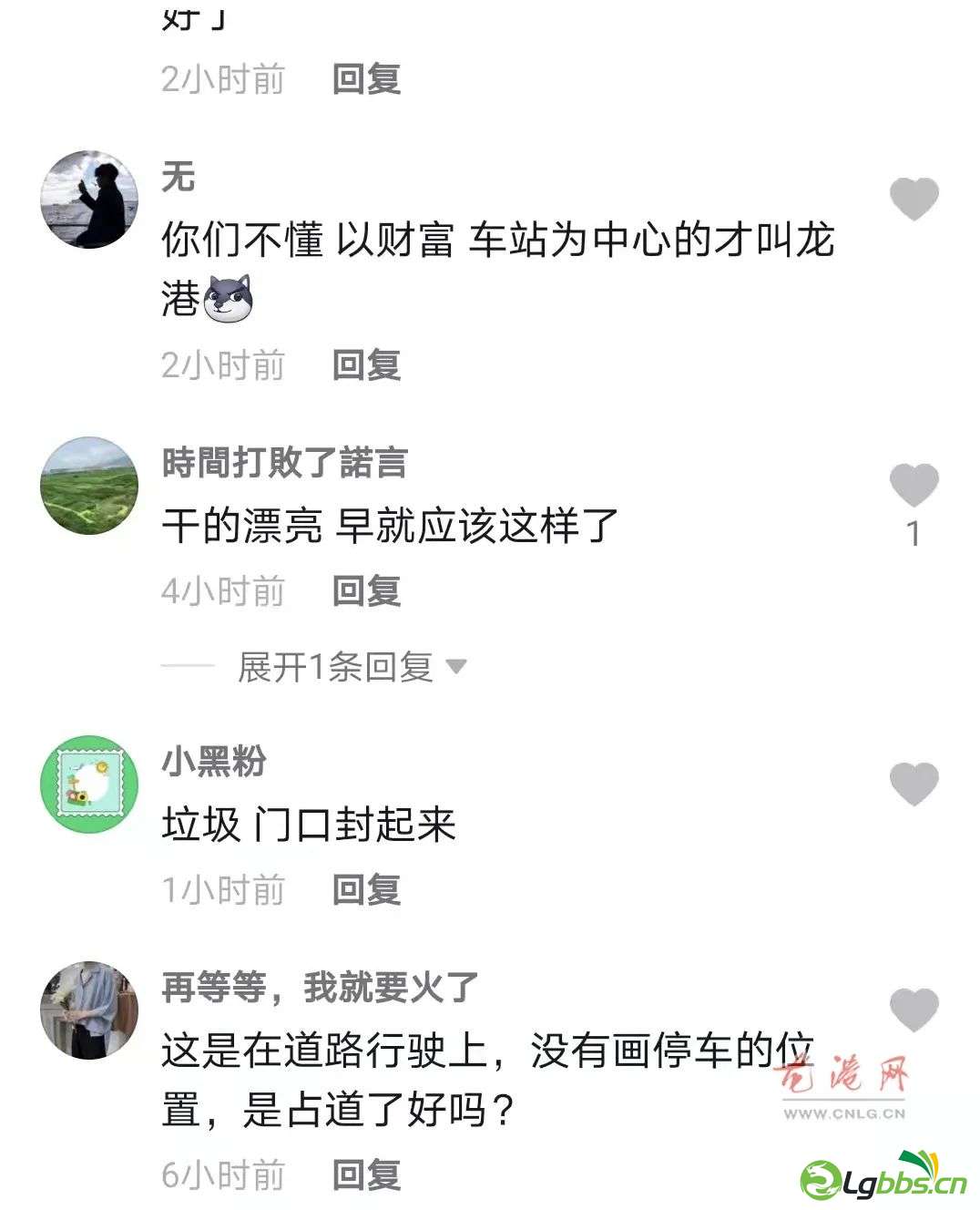The height and width of the screenshot is (1210, 980).
Task: Reply to 无's comment
Action: click(x=366, y=365)
